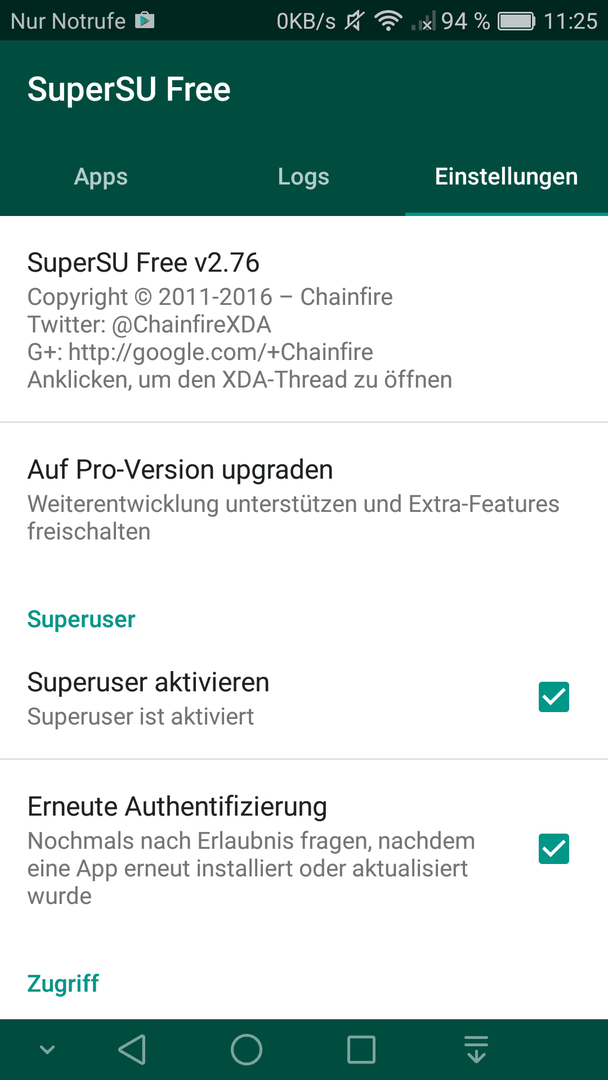This screenshot has height=1080, width=608.
Task: Hide the navigation bar with the small arrow
Action: (x=47, y=1050)
